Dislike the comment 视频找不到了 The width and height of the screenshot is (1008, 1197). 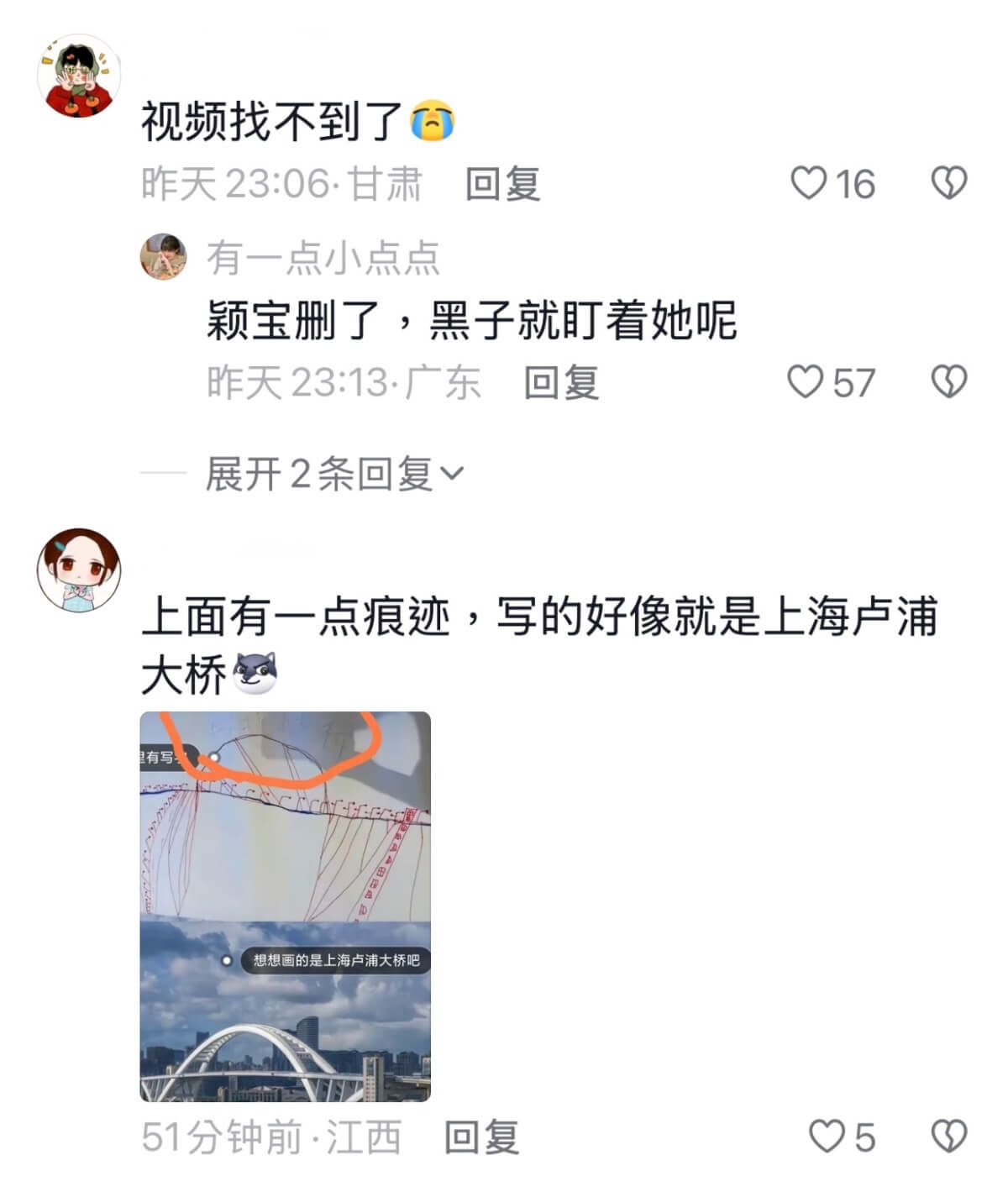(x=949, y=183)
